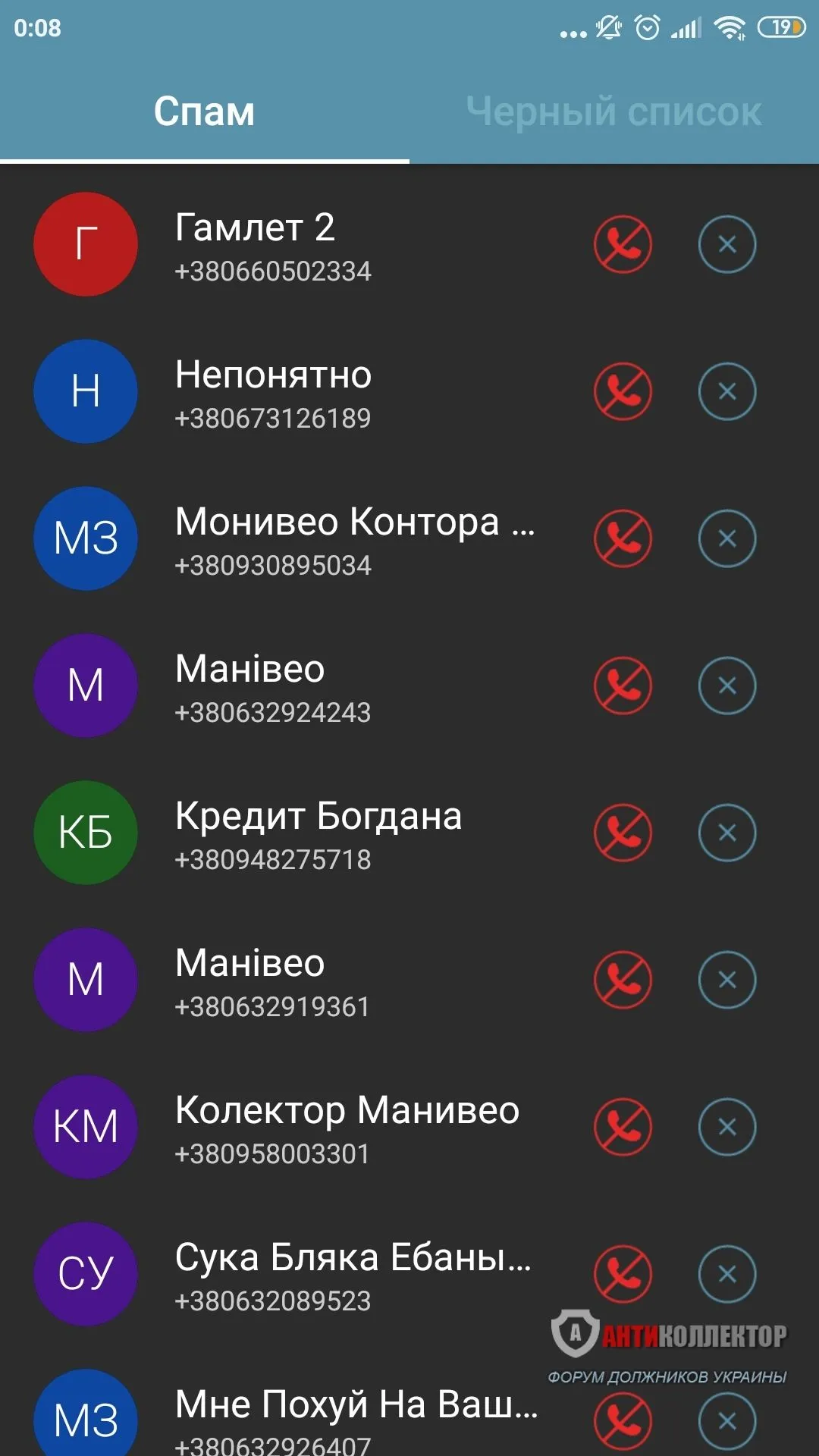The width and height of the screenshot is (819, 1456).
Task: Tap the block call icon for Гамлет 2
Action: point(623,245)
